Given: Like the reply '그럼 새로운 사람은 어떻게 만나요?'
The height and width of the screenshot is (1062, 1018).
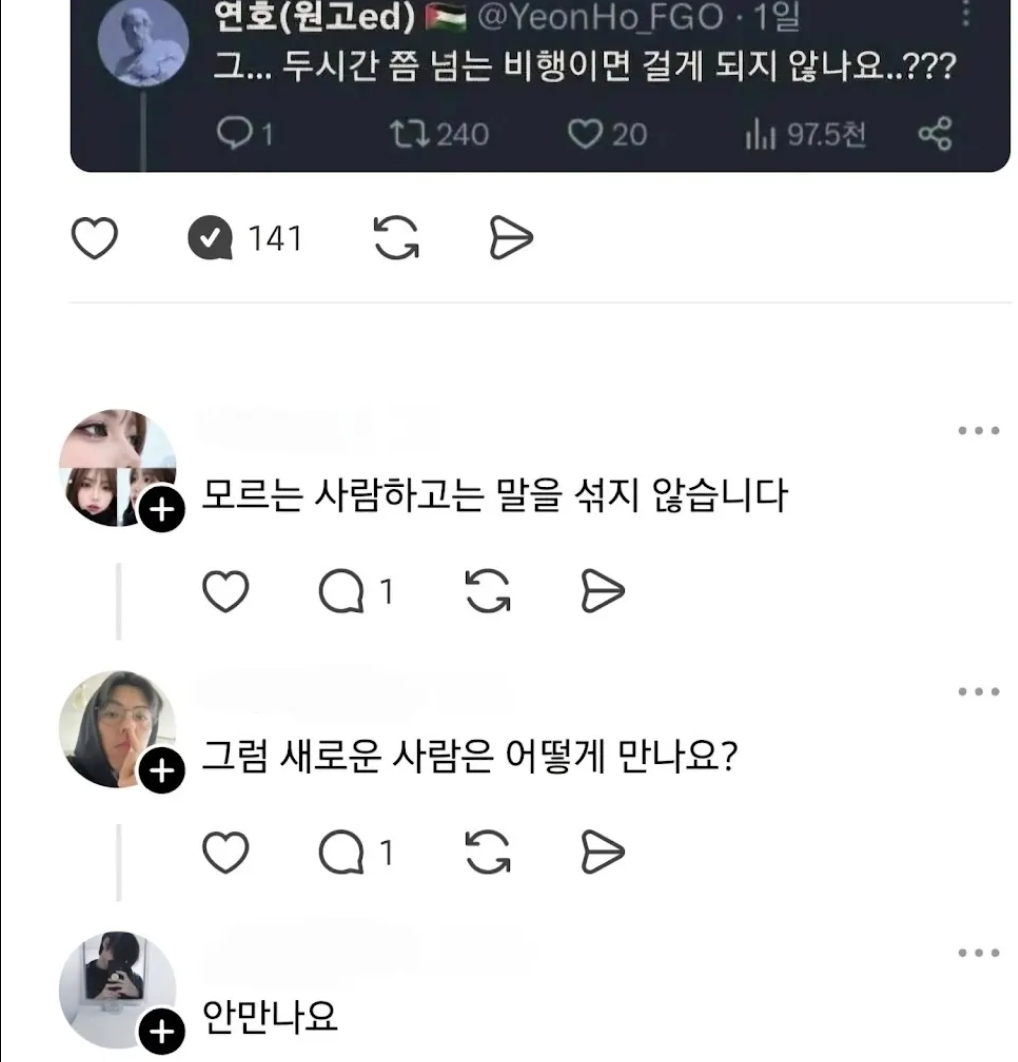Looking at the screenshot, I should coord(225,853).
